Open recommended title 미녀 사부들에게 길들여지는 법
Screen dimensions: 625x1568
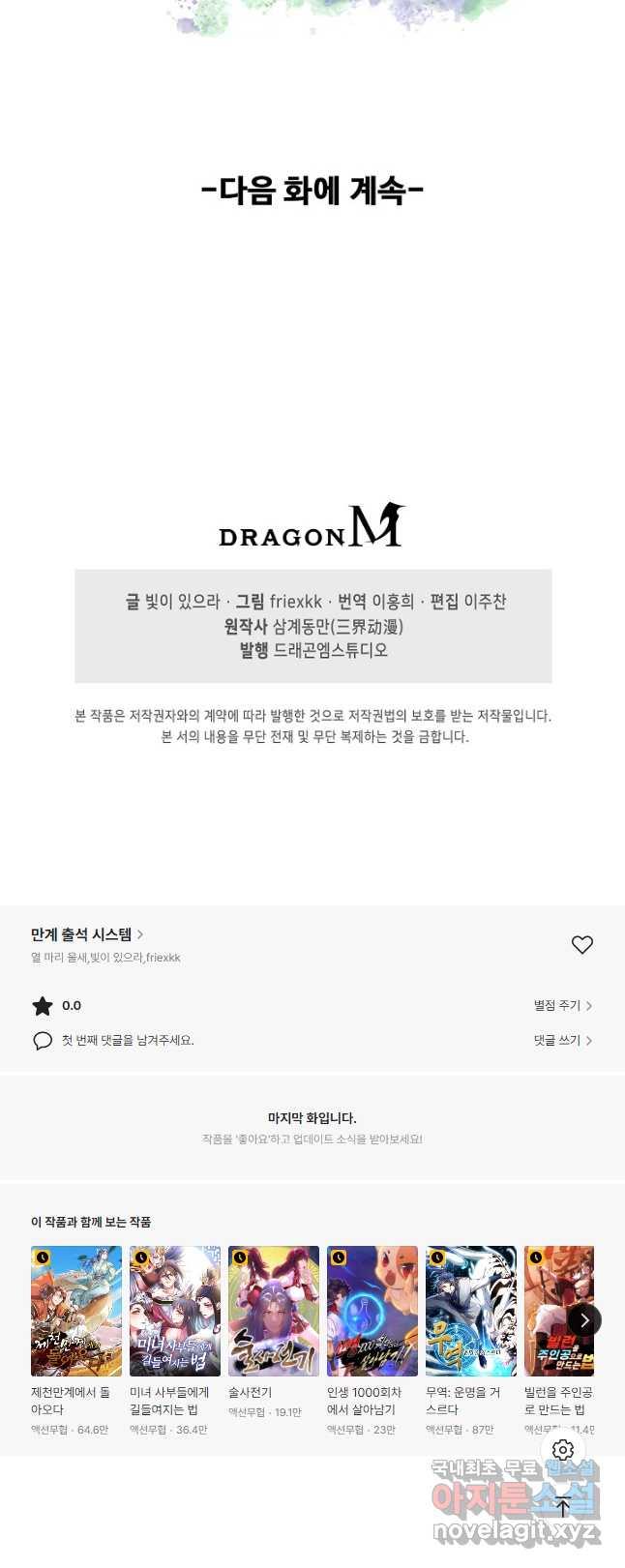coord(175,1312)
